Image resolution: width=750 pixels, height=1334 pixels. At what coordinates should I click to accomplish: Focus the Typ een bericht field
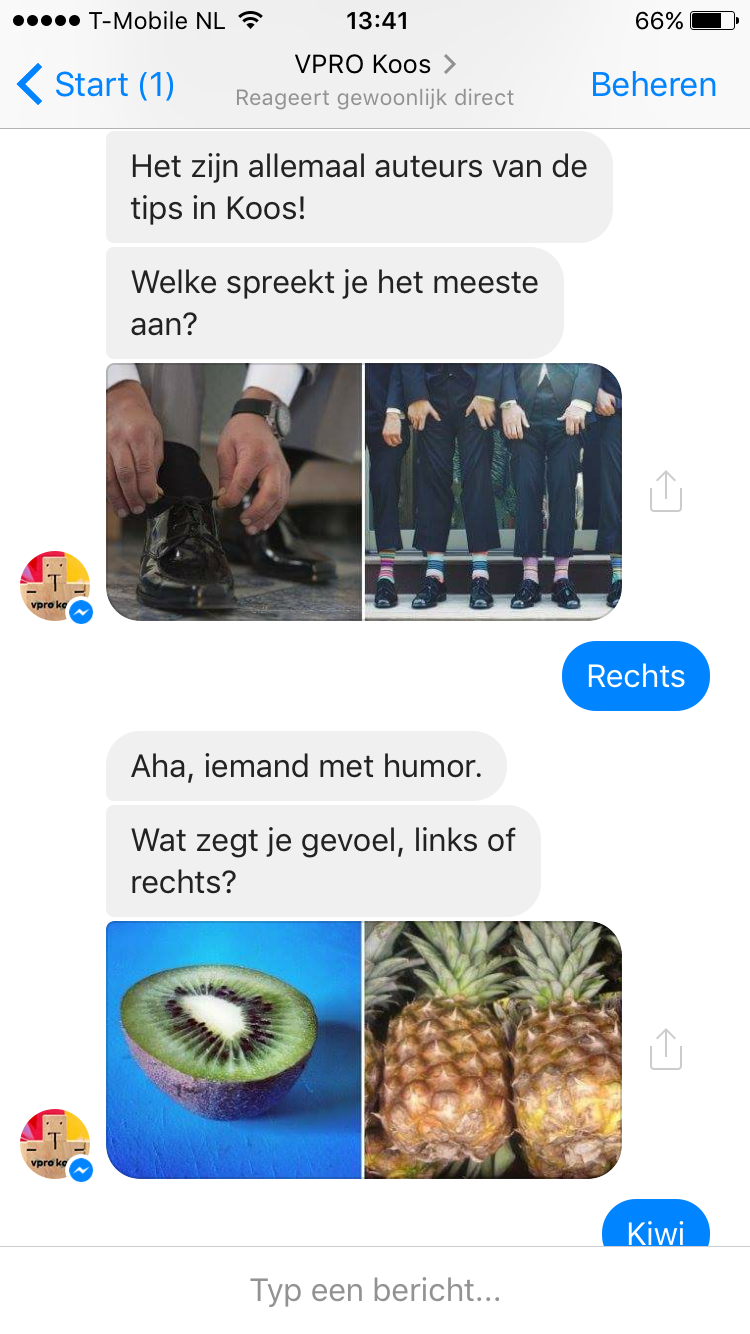[x=375, y=1290]
